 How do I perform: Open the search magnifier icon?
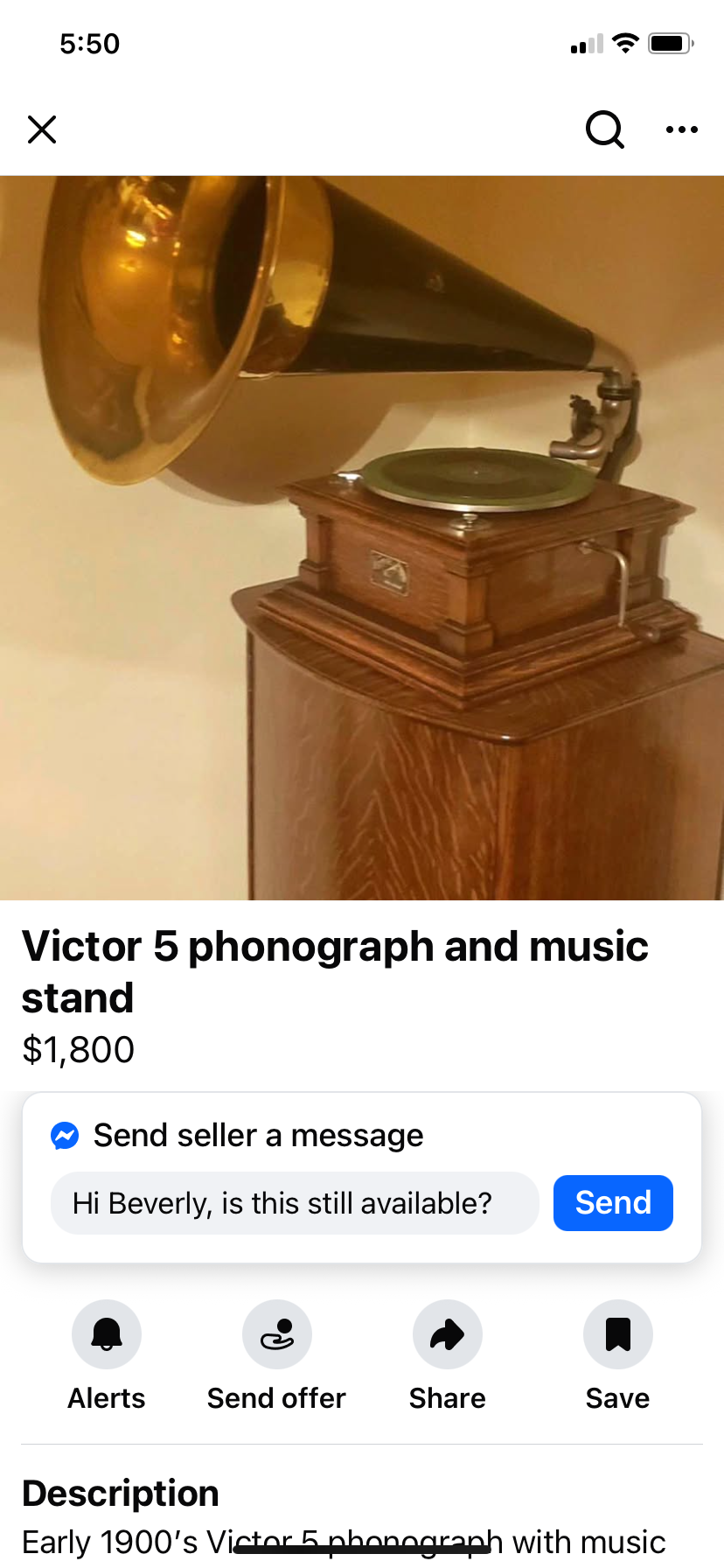tap(604, 129)
